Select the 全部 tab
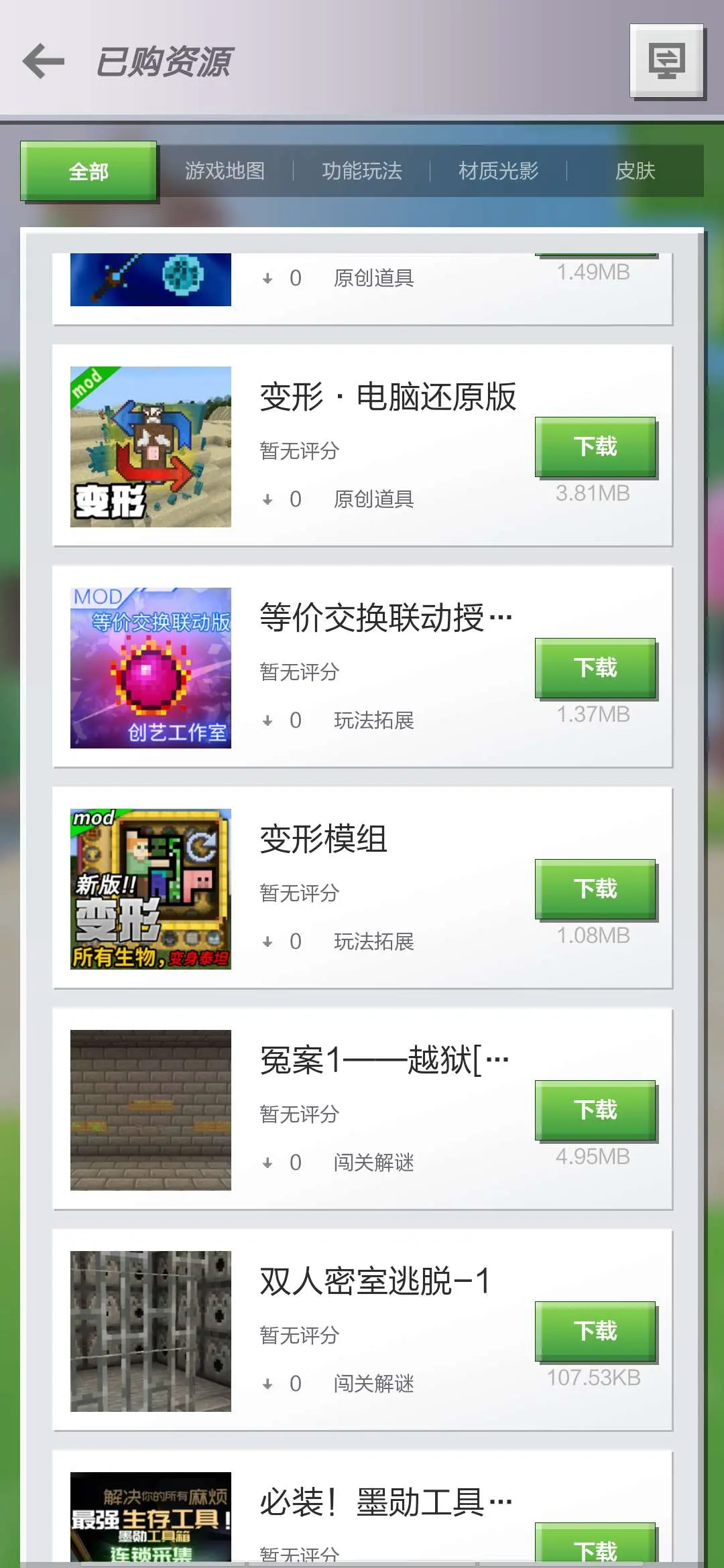Viewport: 724px width, 1568px height. [x=88, y=171]
